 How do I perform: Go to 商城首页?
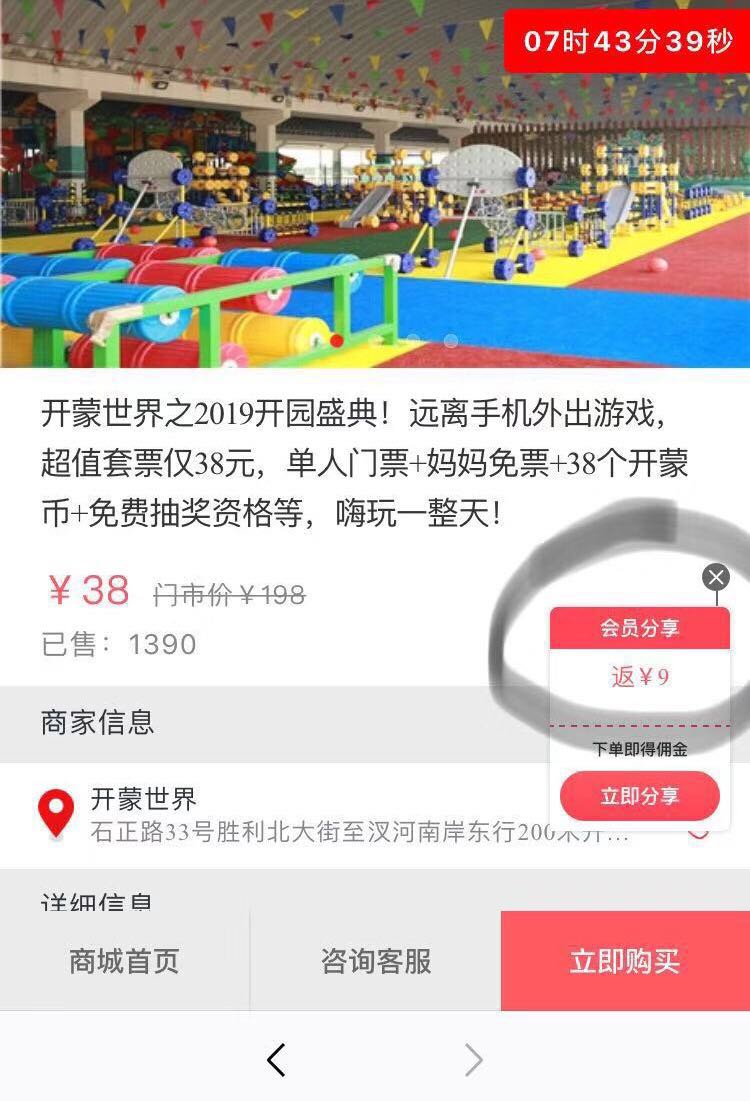click(124, 961)
